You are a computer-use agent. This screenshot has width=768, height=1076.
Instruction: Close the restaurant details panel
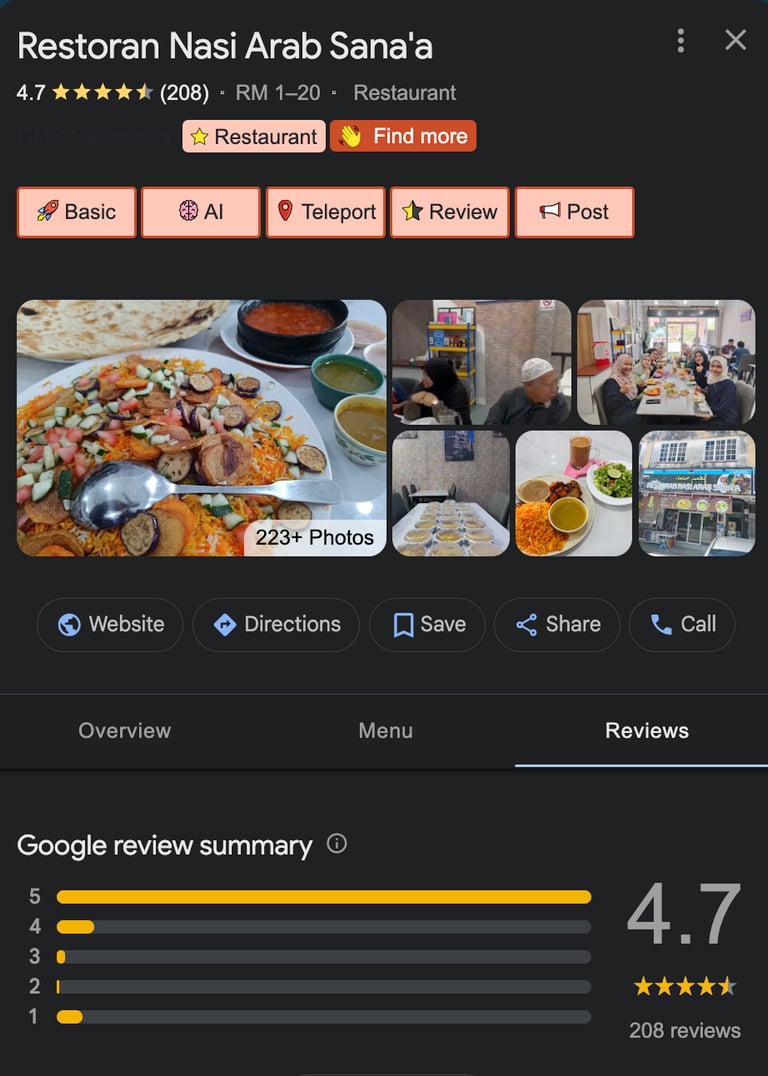pyautogui.click(x=735, y=40)
